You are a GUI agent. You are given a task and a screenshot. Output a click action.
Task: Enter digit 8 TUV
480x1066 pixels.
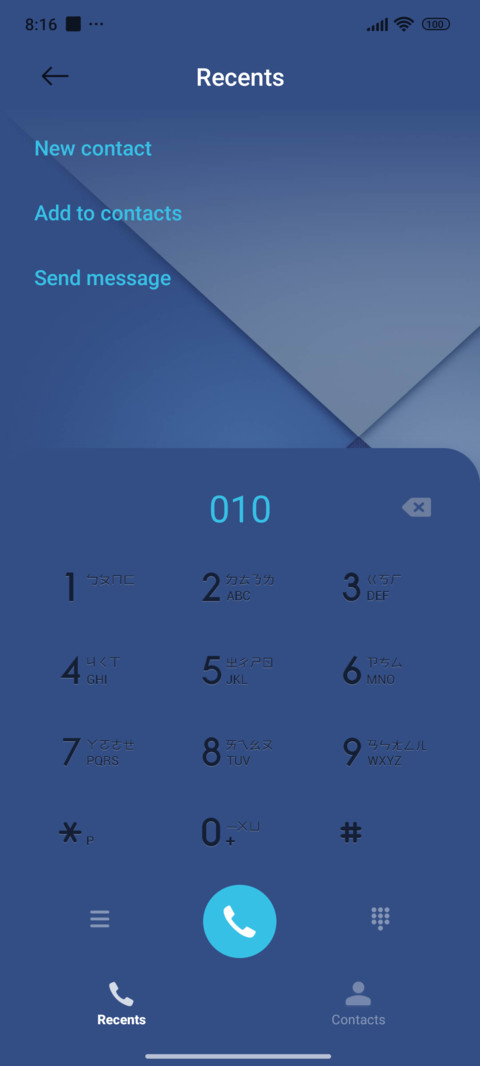[x=238, y=752]
